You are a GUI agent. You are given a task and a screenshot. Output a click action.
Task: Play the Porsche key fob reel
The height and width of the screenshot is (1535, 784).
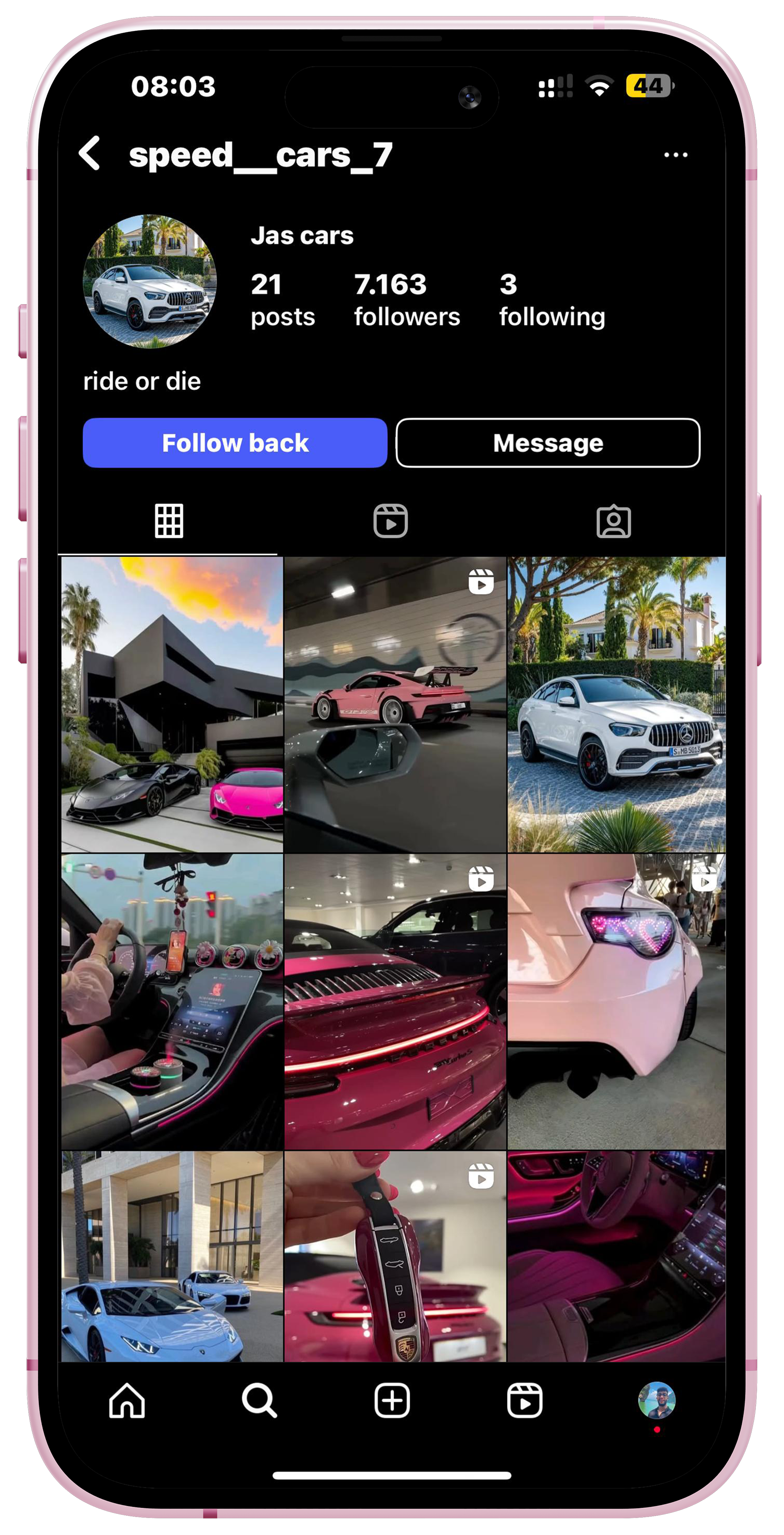[x=395, y=1256]
